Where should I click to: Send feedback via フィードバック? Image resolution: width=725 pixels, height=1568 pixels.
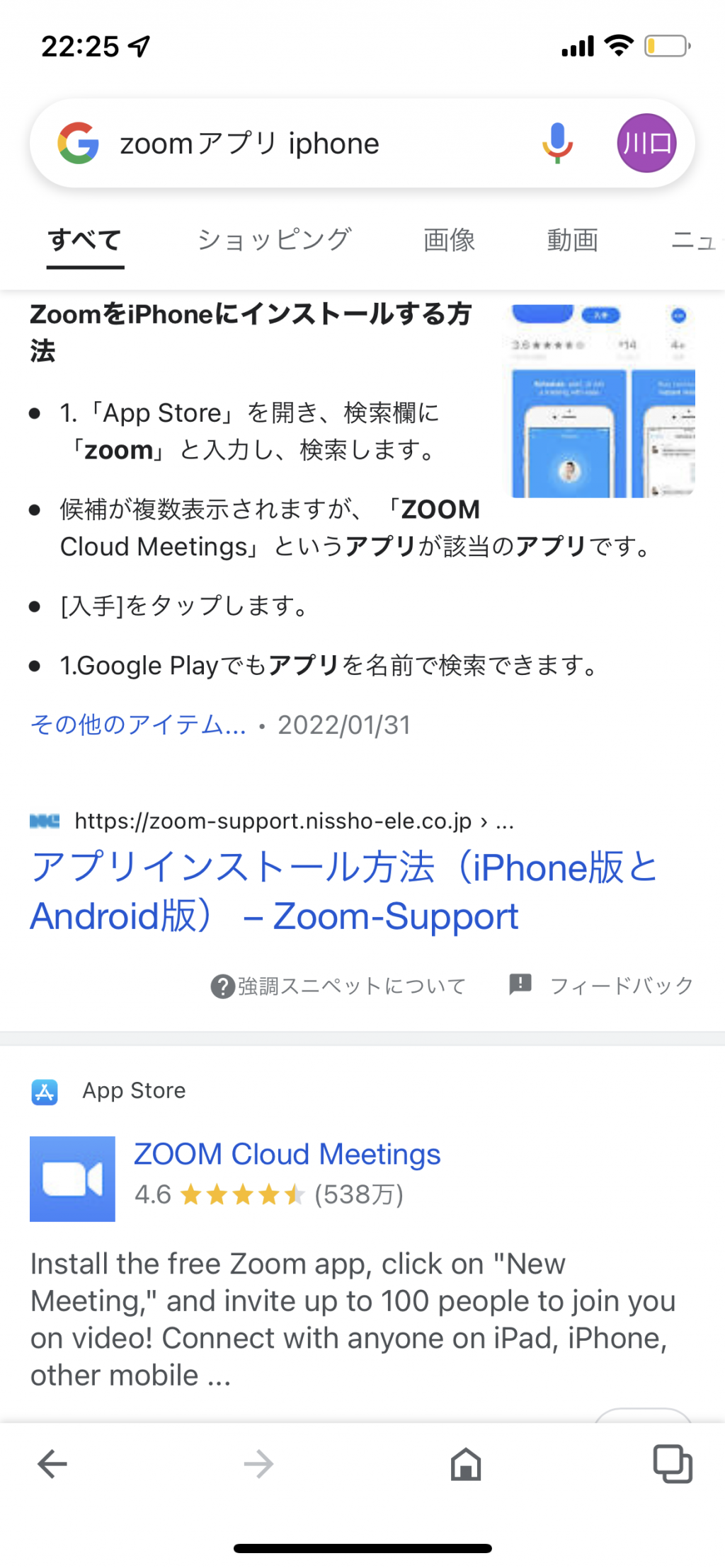[601, 985]
